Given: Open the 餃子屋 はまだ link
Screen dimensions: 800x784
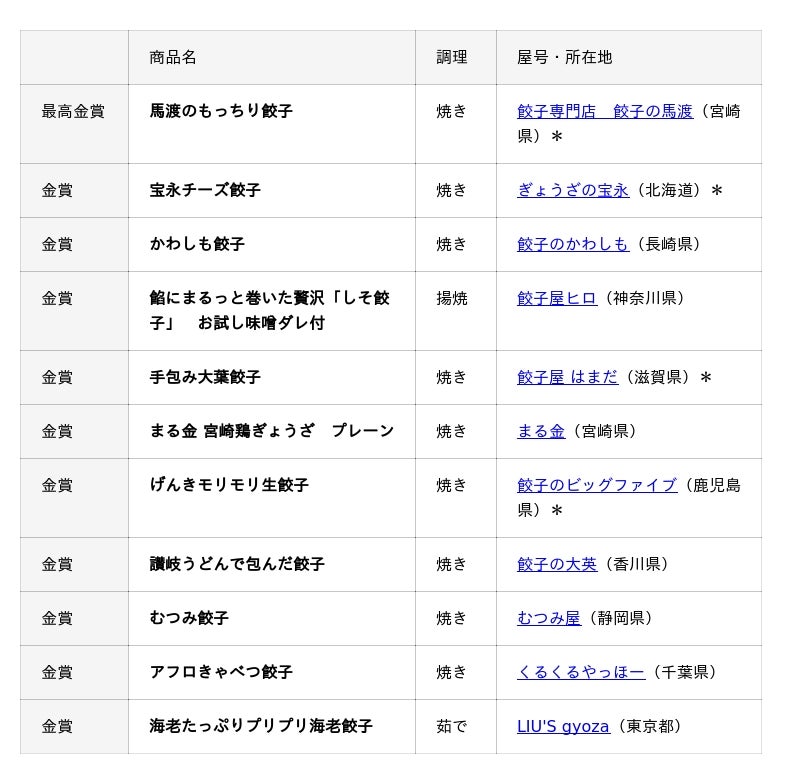Looking at the screenshot, I should coord(567,377).
